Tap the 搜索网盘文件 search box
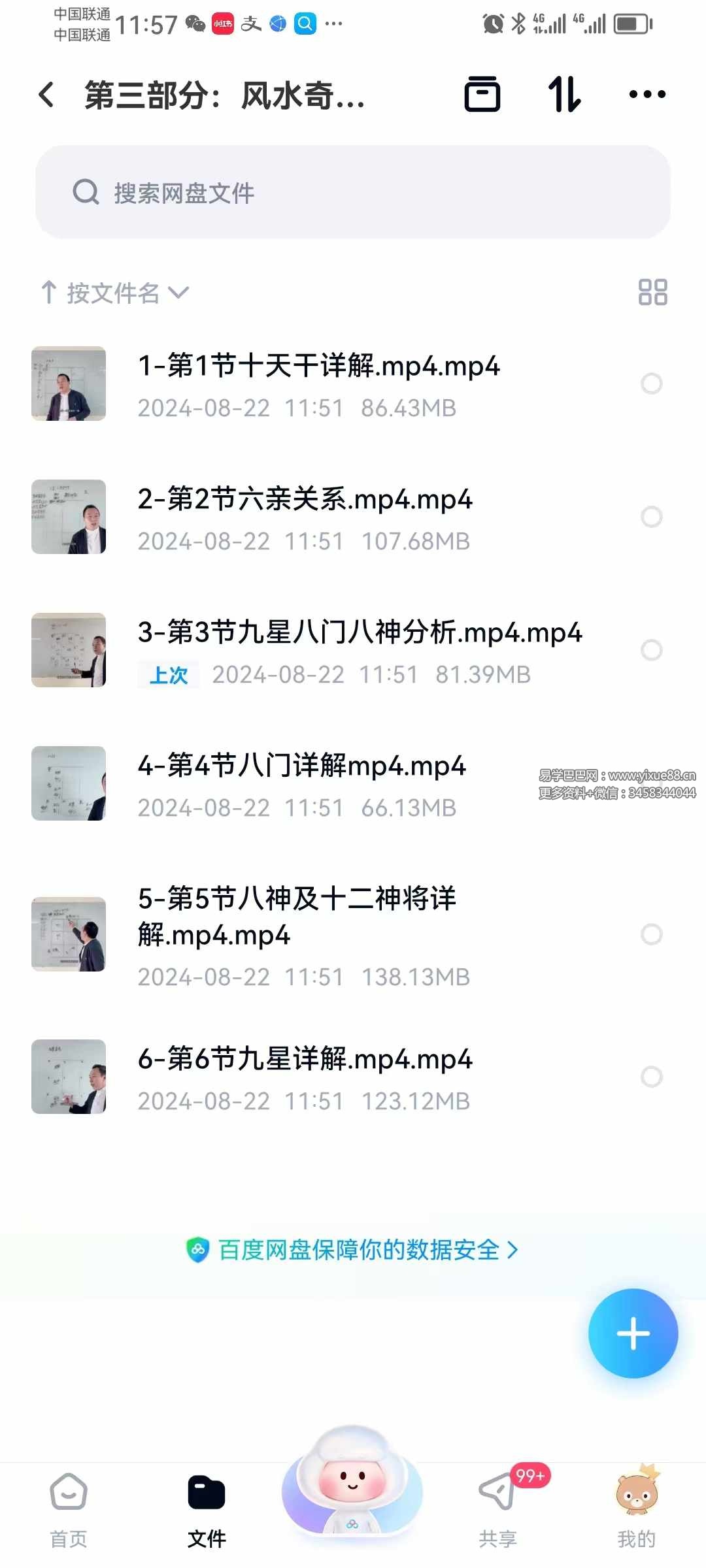706x1568 pixels. pyautogui.click(x=353, y=192)
